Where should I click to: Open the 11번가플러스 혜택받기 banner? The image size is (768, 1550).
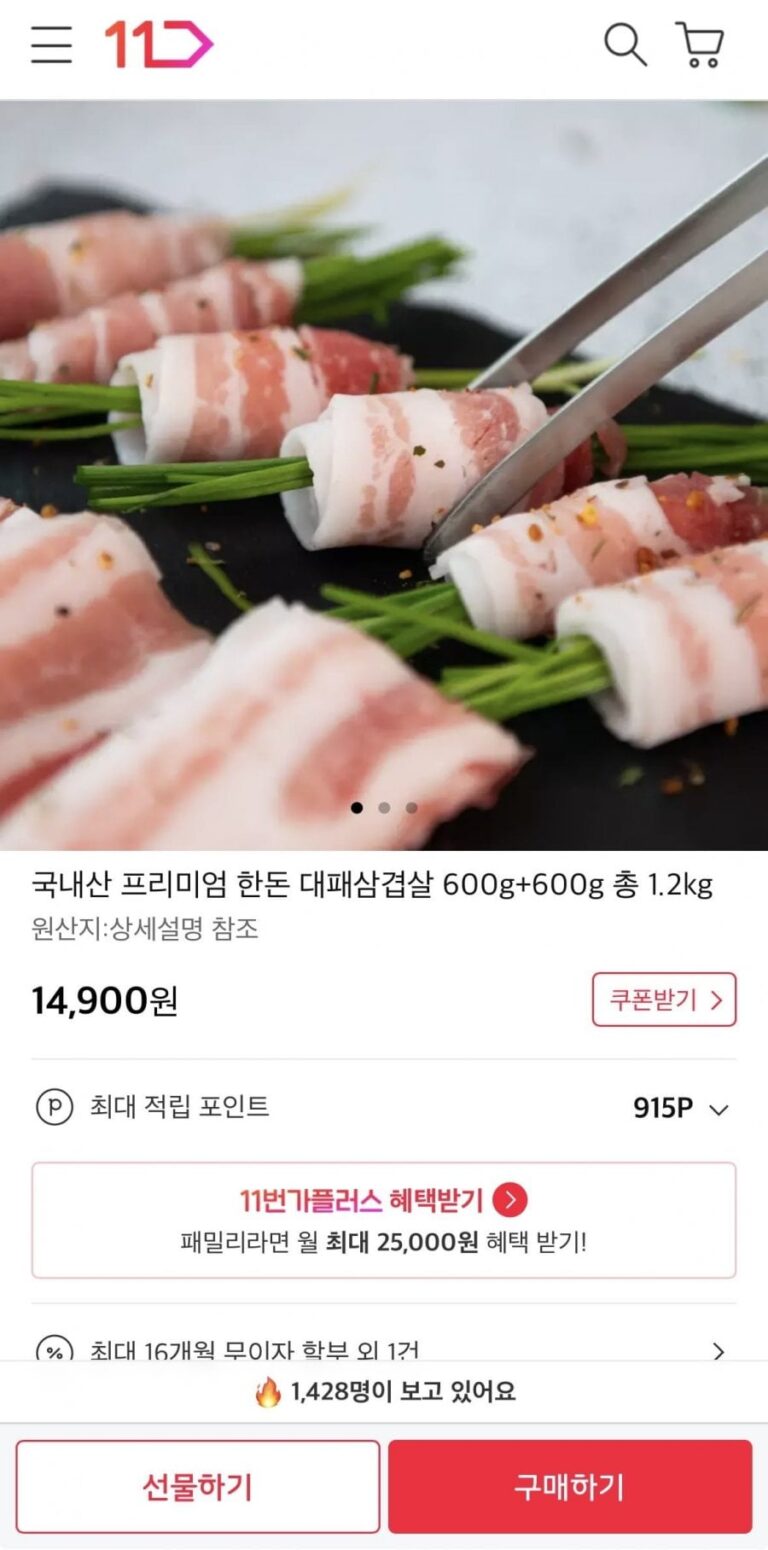tap(384, 1220)
